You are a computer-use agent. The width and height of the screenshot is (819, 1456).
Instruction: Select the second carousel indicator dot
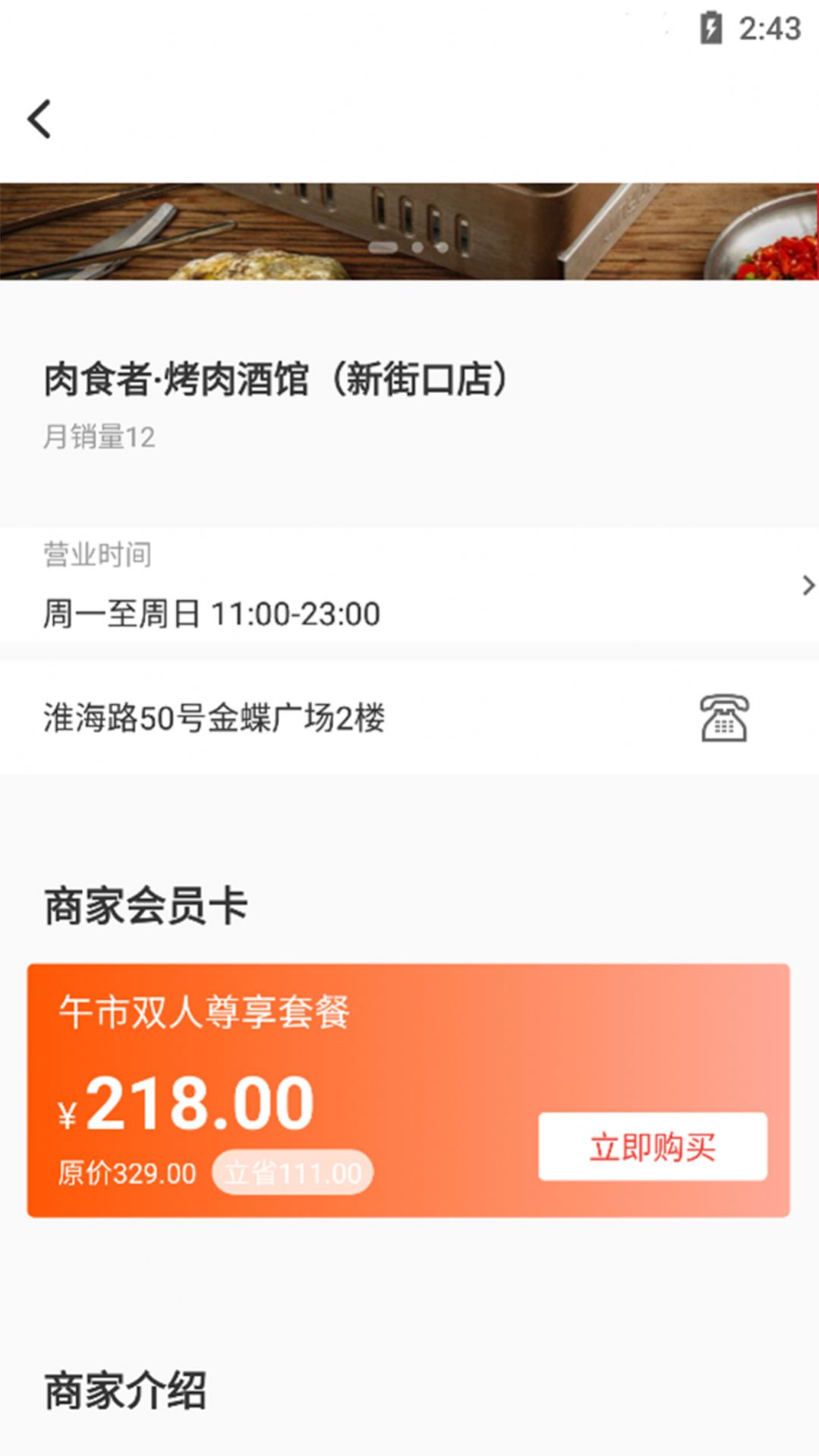tap(416, 246)
